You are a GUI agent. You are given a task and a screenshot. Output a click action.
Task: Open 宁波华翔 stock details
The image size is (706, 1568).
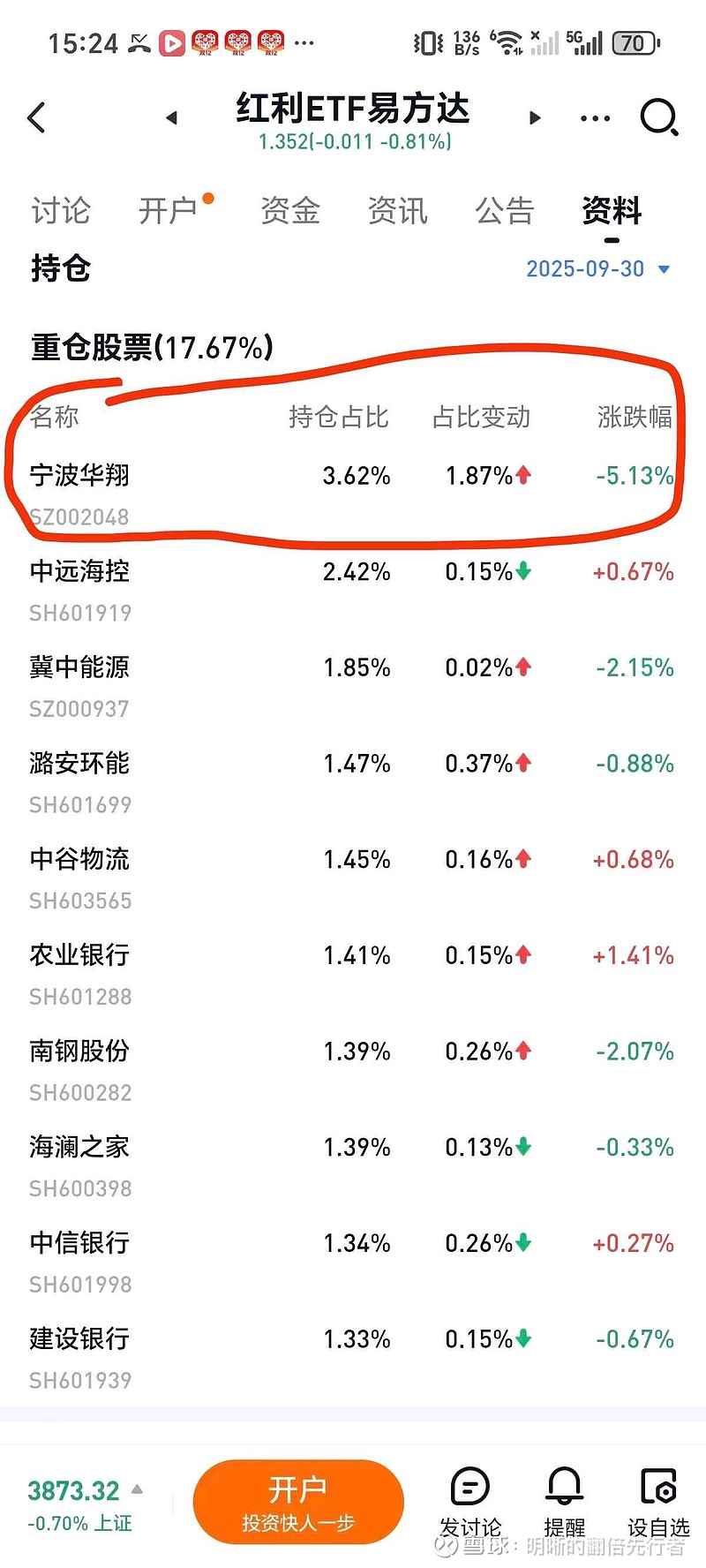tap(79, 476)
